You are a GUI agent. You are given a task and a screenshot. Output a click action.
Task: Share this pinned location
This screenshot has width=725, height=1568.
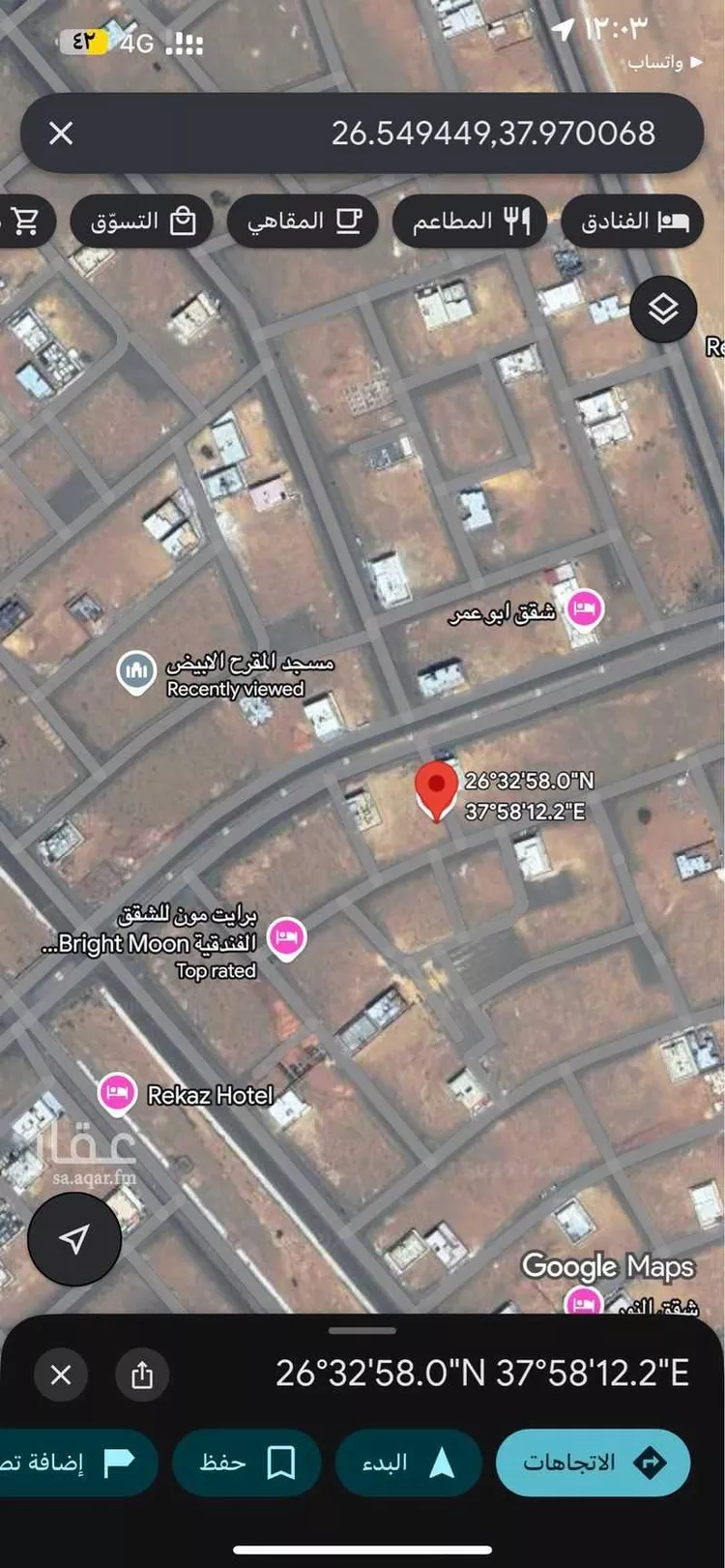142,1374
